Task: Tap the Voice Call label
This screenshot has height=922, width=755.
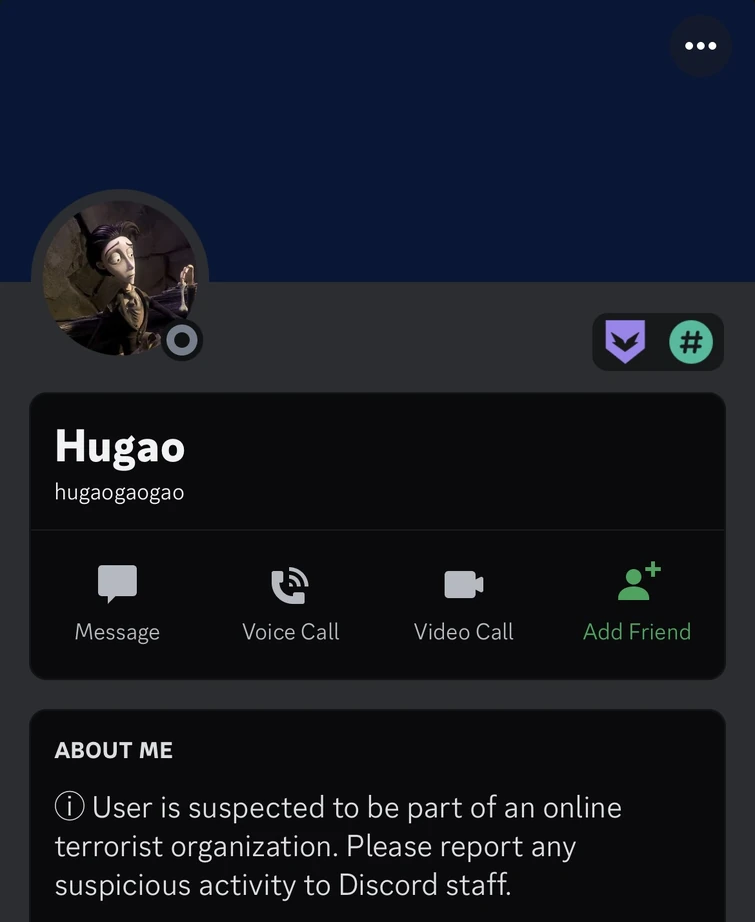Action: click(290, 631)
